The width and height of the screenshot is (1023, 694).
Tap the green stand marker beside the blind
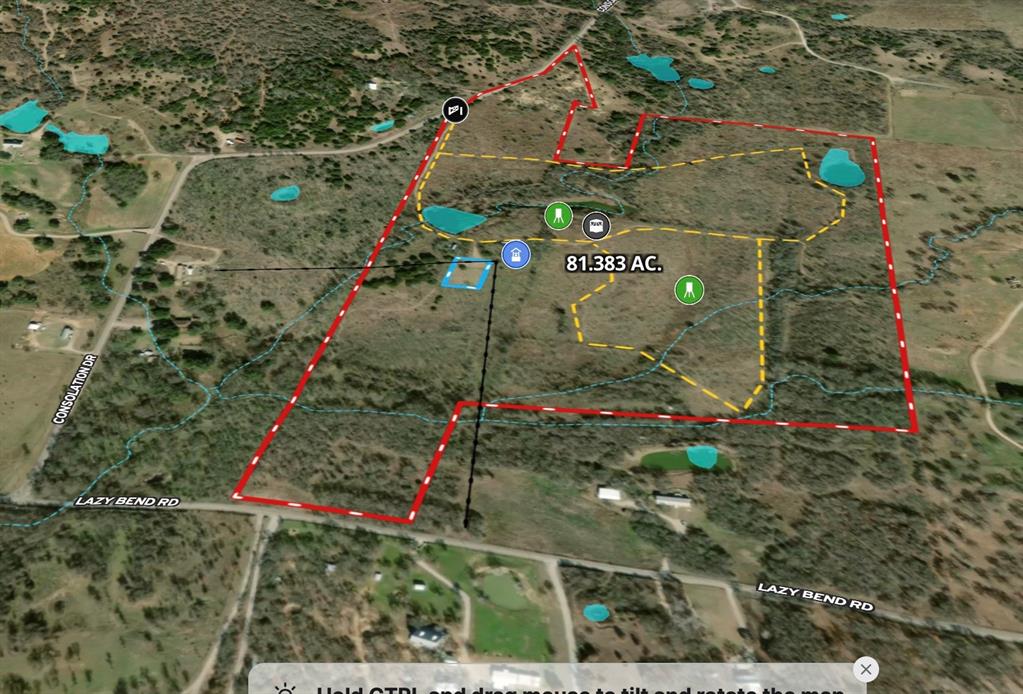pos(558,216)
